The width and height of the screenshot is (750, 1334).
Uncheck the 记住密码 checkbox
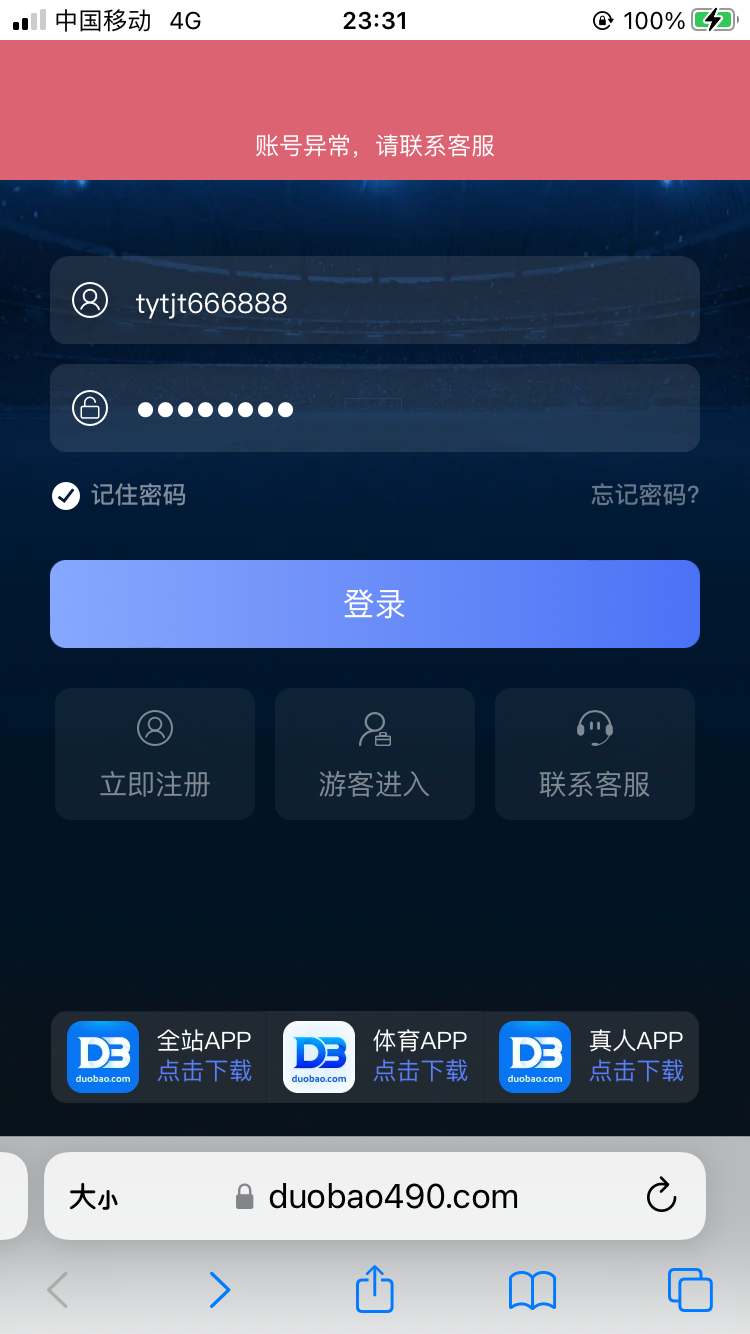pyautogui.click(x=66, y=496)
